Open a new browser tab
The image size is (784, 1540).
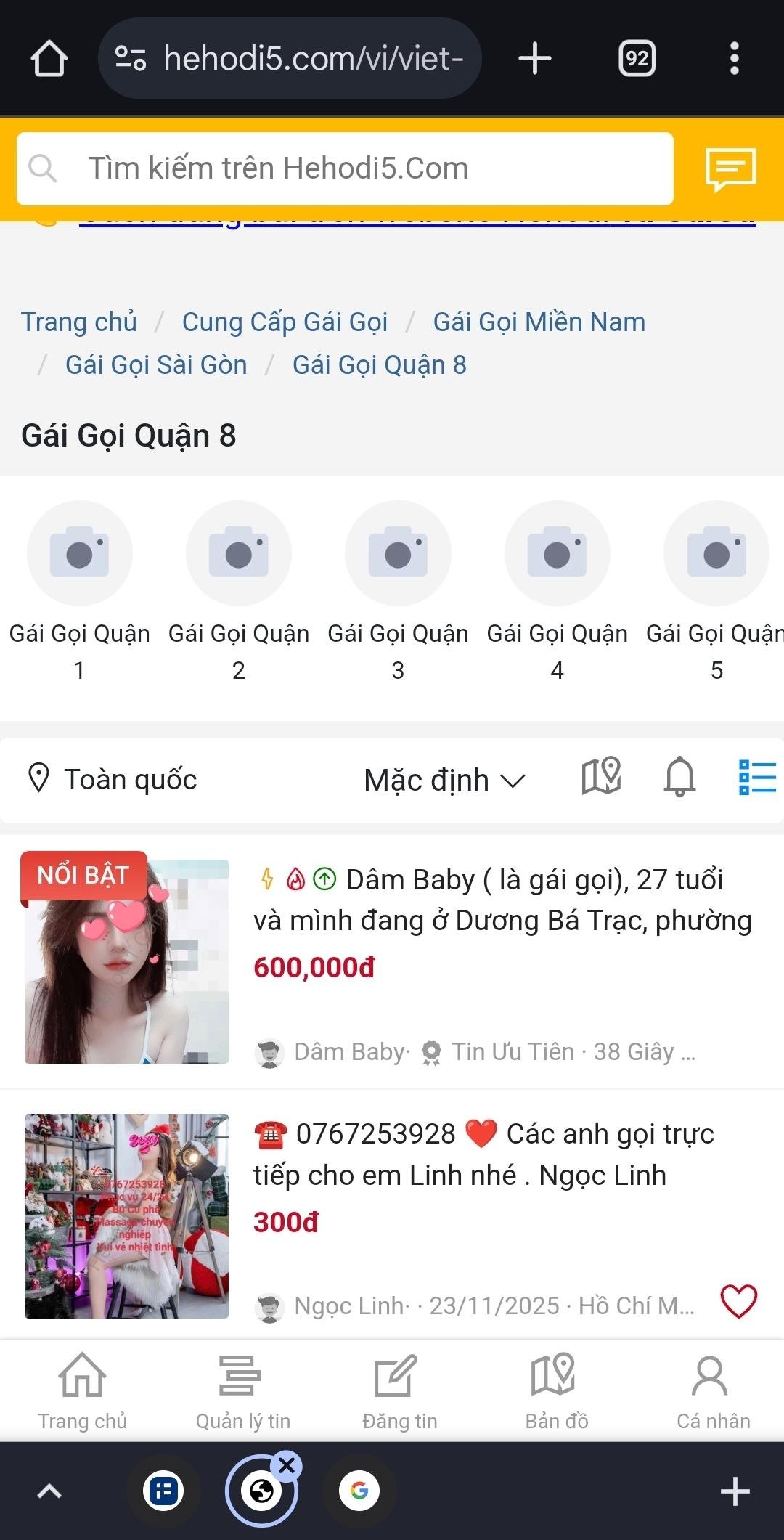tap(535, 58)
